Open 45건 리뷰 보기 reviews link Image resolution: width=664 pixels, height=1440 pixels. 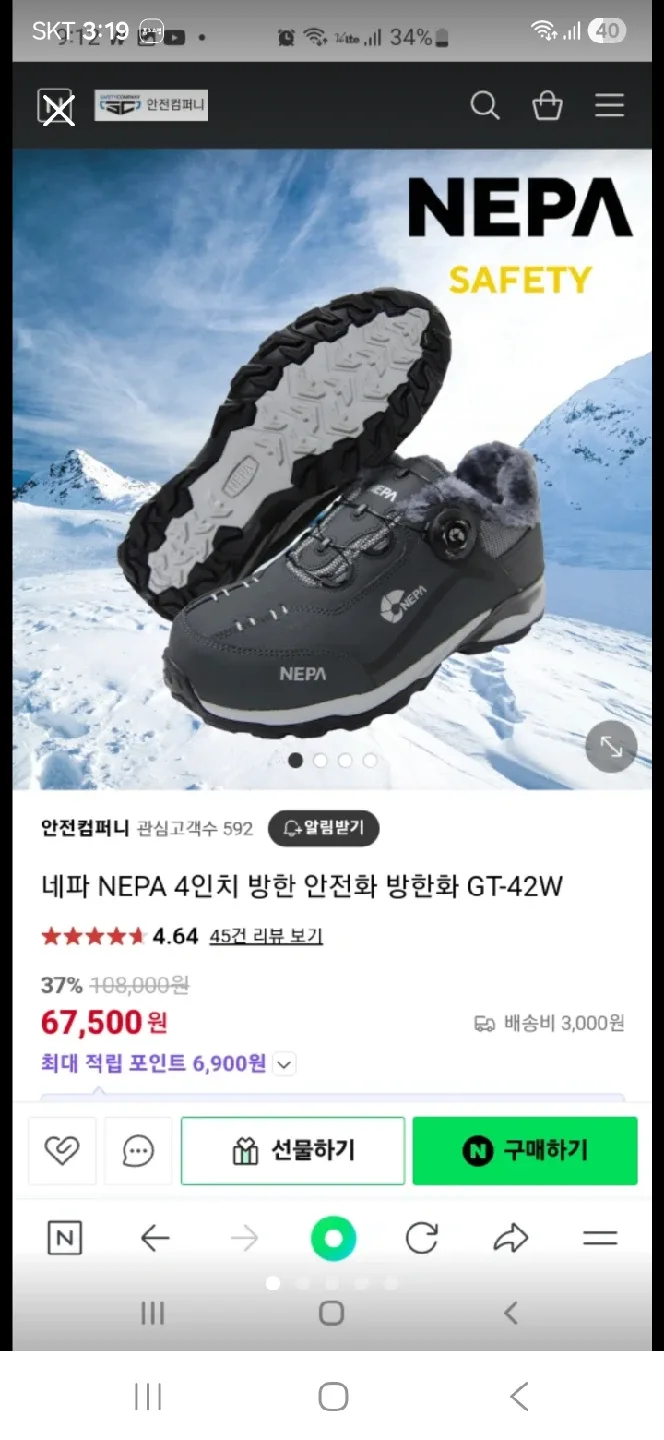click(x=266, y=936)
